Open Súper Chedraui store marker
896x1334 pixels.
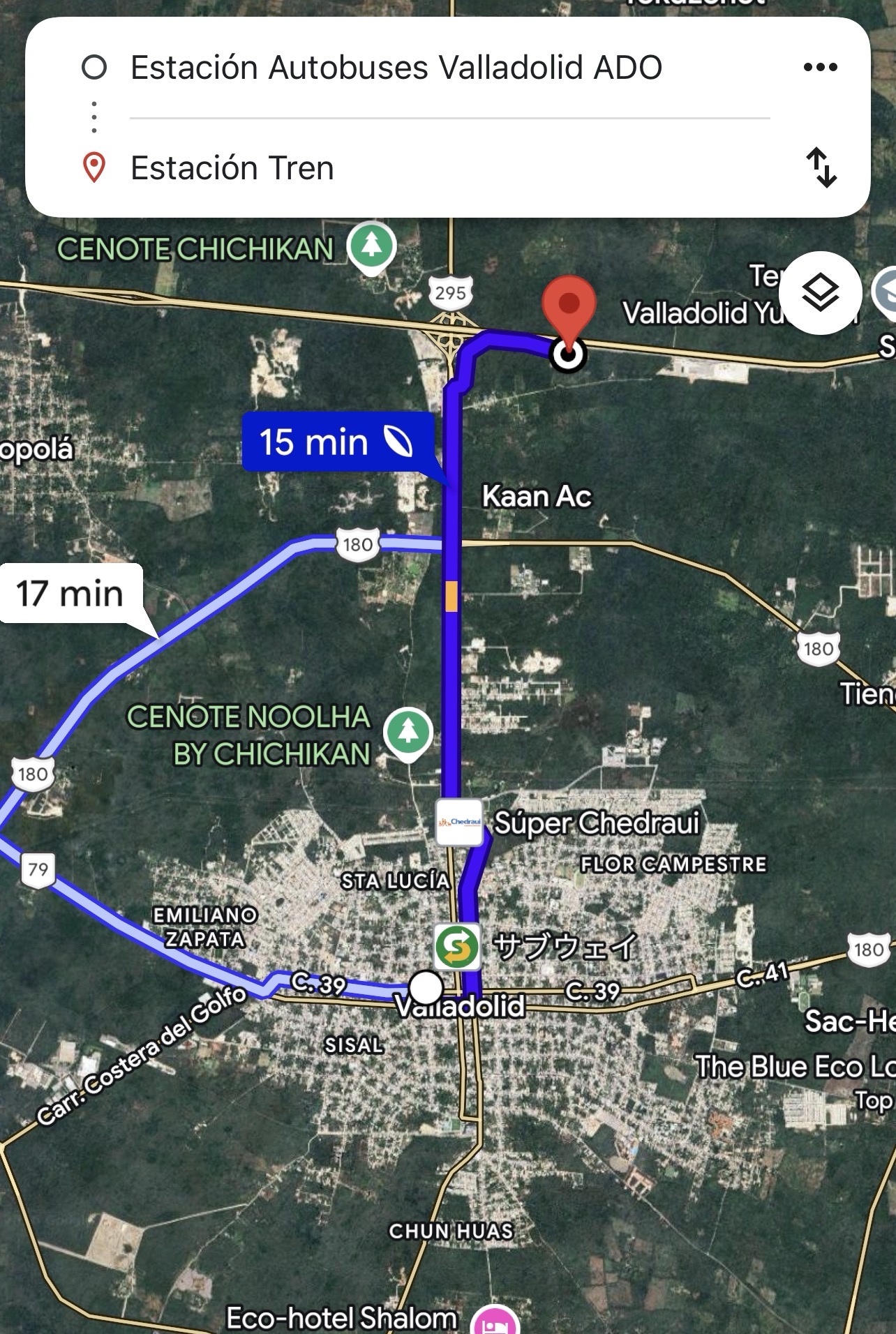tap(459, 822)
